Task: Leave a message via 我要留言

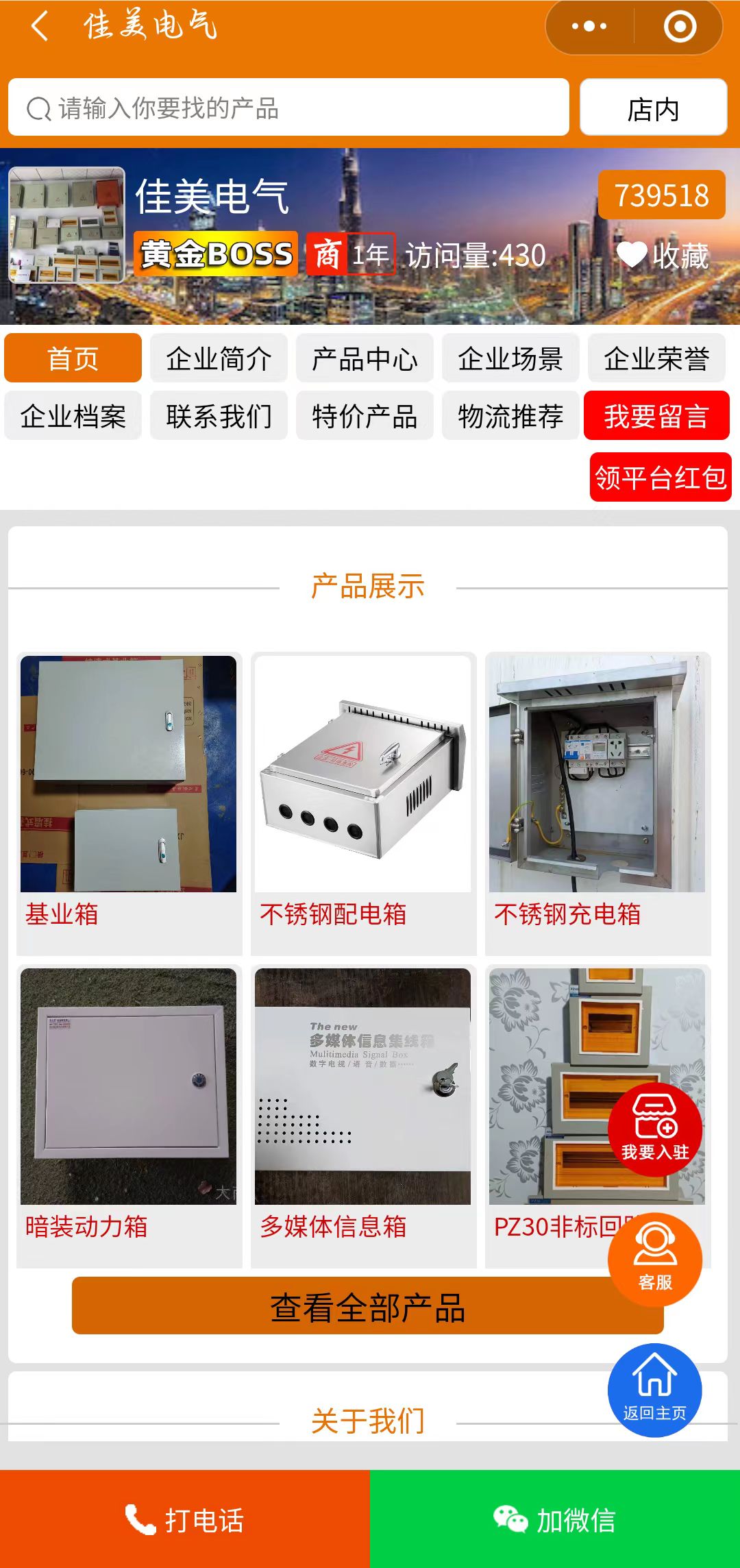Action: click(656, 416)
